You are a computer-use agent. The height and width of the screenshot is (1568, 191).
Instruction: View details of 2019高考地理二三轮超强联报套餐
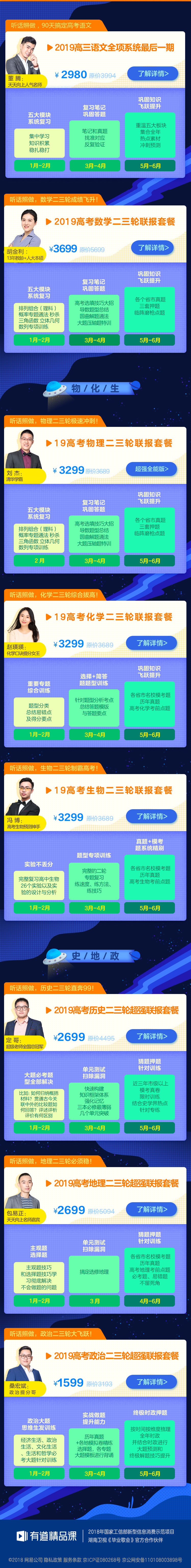click(x=151, y=1210)
